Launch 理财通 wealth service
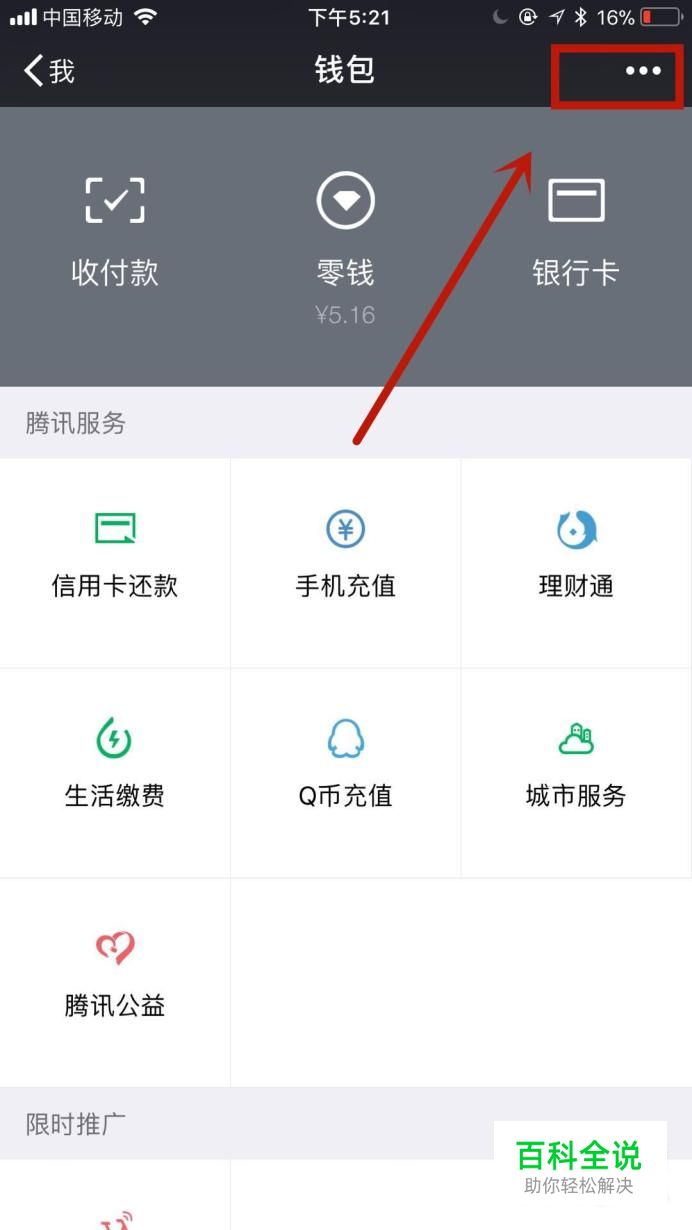 point(577,563)
